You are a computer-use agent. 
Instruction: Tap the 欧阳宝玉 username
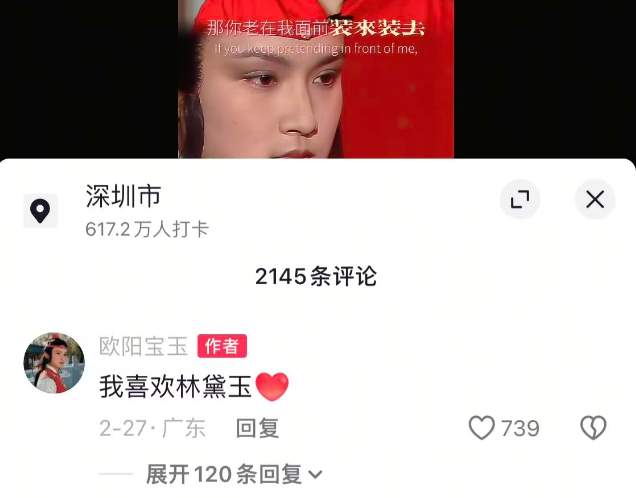coord(143,346)
